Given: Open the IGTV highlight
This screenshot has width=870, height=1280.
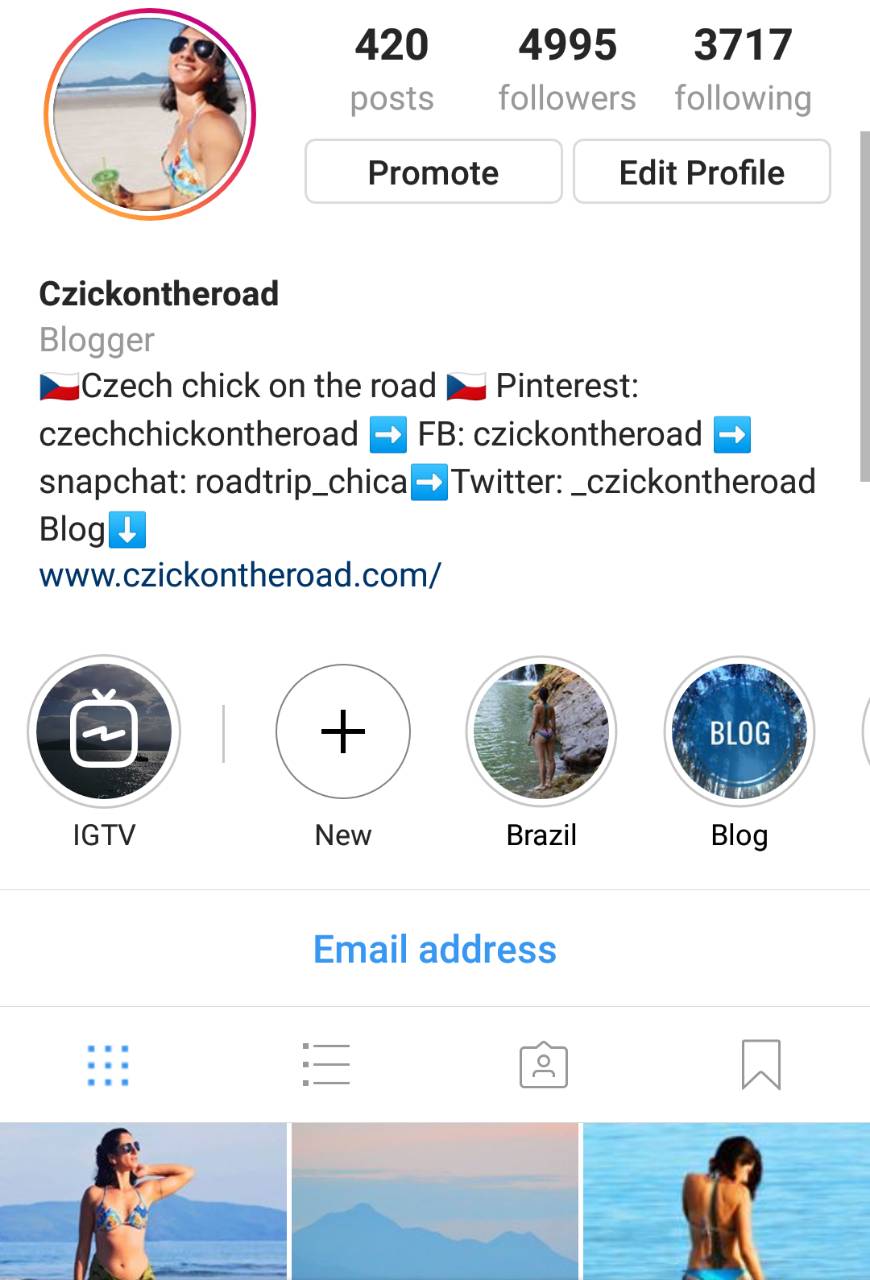Looking at the screenshot, I should point(104,731).
